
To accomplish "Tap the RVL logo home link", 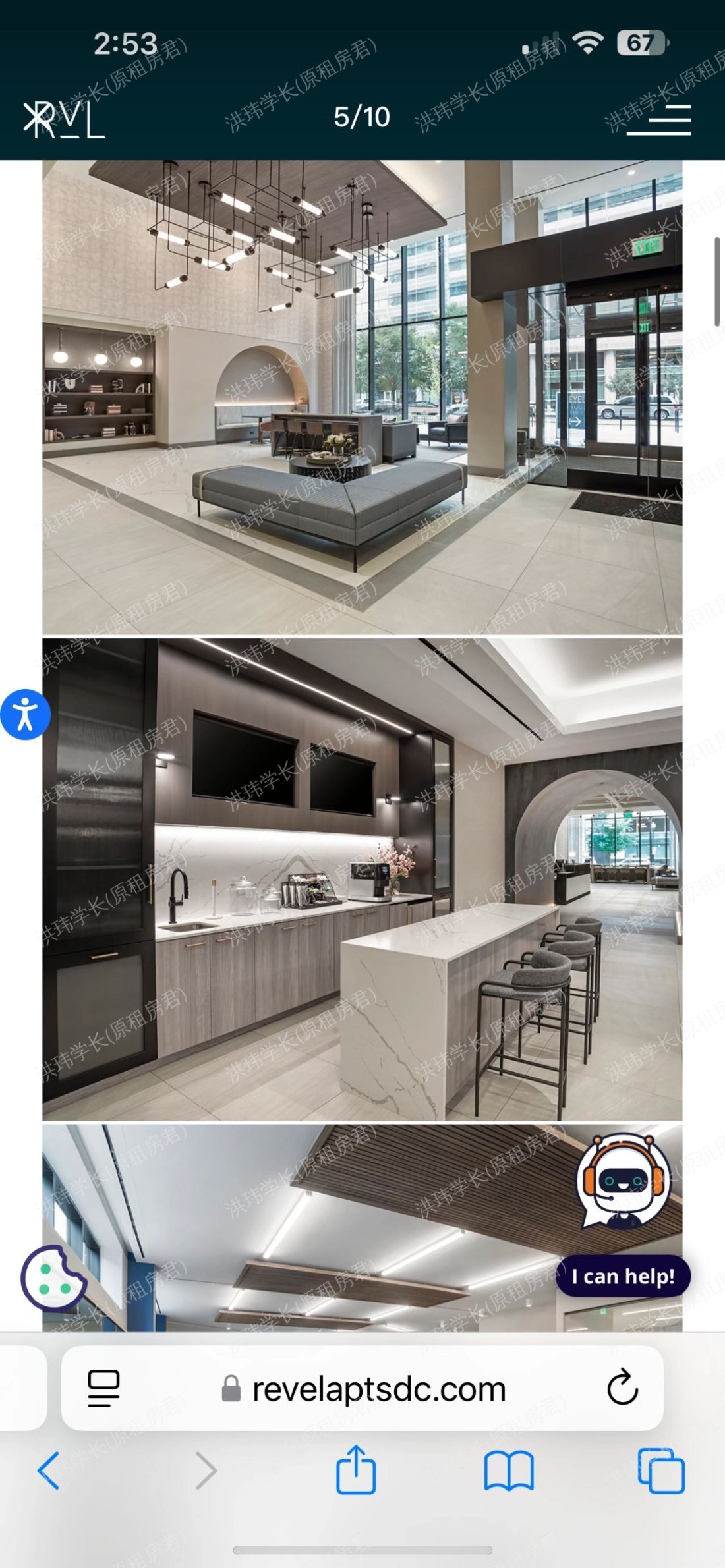I will [64, 120].
